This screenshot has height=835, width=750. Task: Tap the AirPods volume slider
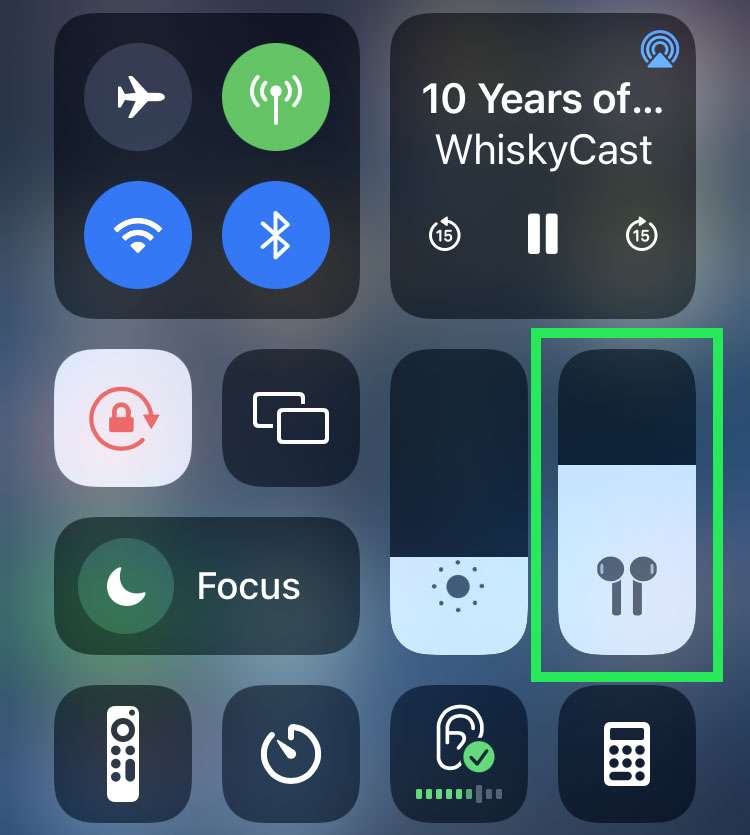(626, 502)
